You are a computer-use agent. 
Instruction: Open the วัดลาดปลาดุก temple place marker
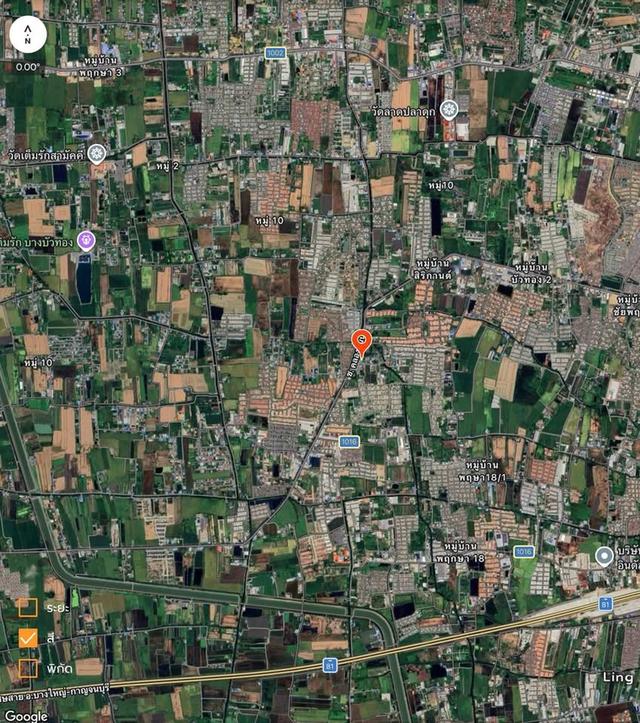pos(449,109)
